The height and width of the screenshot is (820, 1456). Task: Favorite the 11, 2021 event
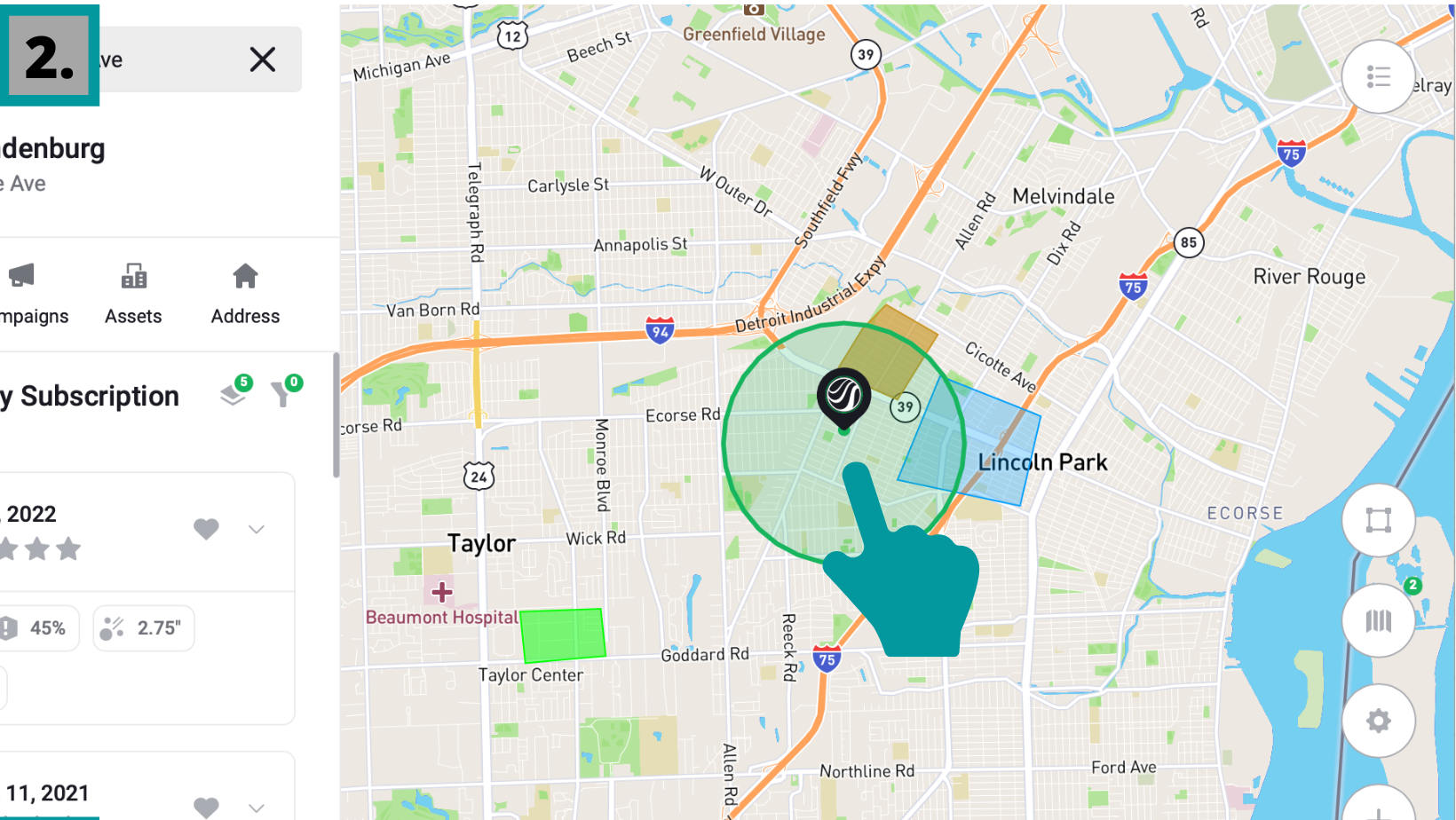(206, 806)
